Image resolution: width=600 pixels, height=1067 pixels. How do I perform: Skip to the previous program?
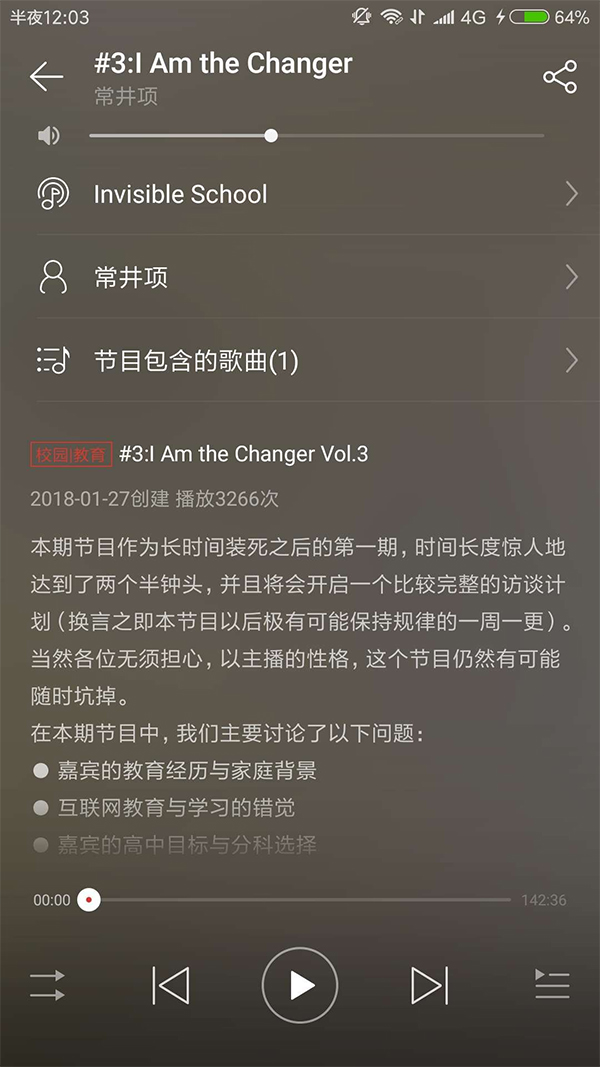(x=170, y=985)
